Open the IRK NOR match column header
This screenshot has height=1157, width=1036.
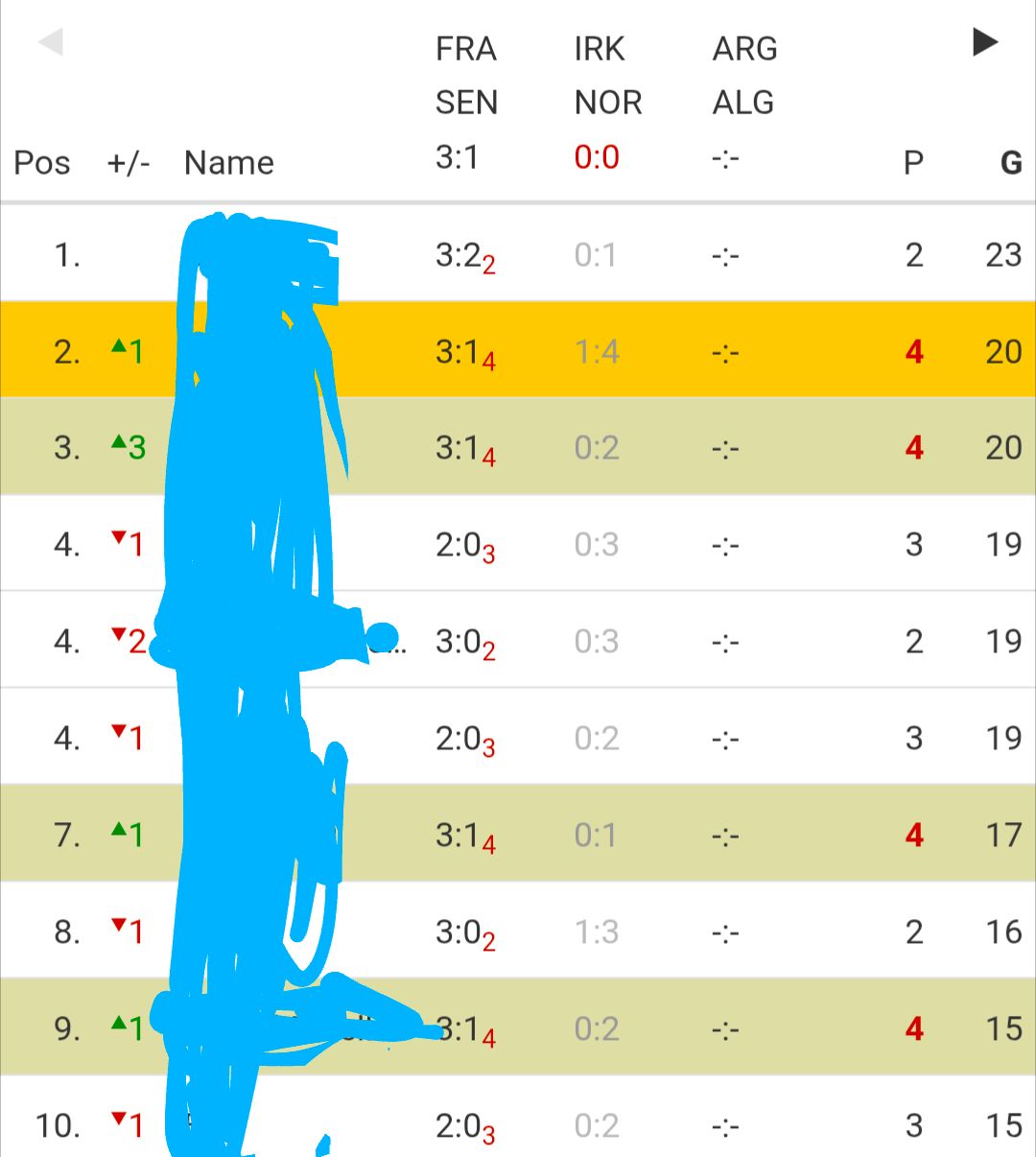pyautogui.click(x=607, y=103)
